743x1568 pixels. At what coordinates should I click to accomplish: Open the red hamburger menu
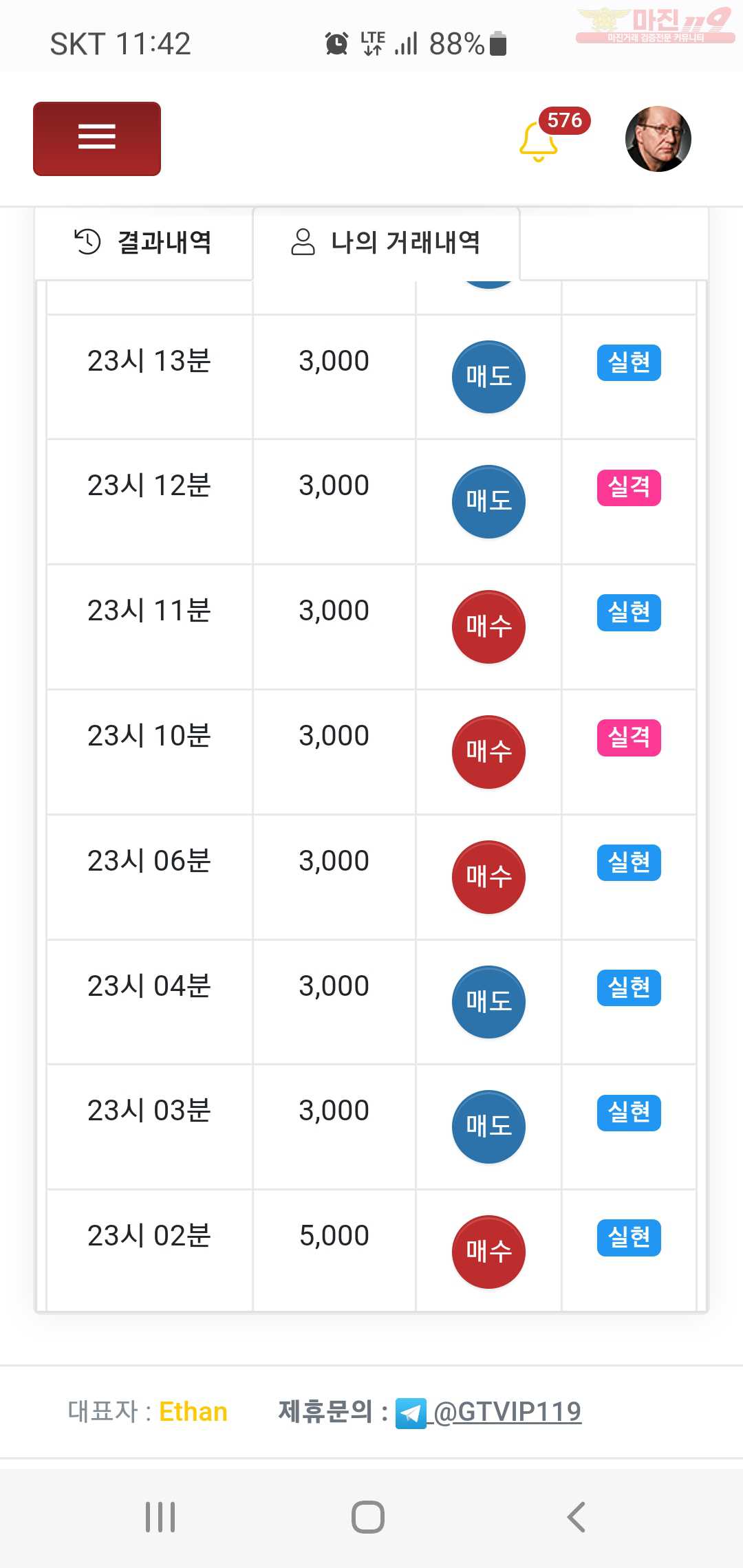pyautogui.click(x=97, y=139)
